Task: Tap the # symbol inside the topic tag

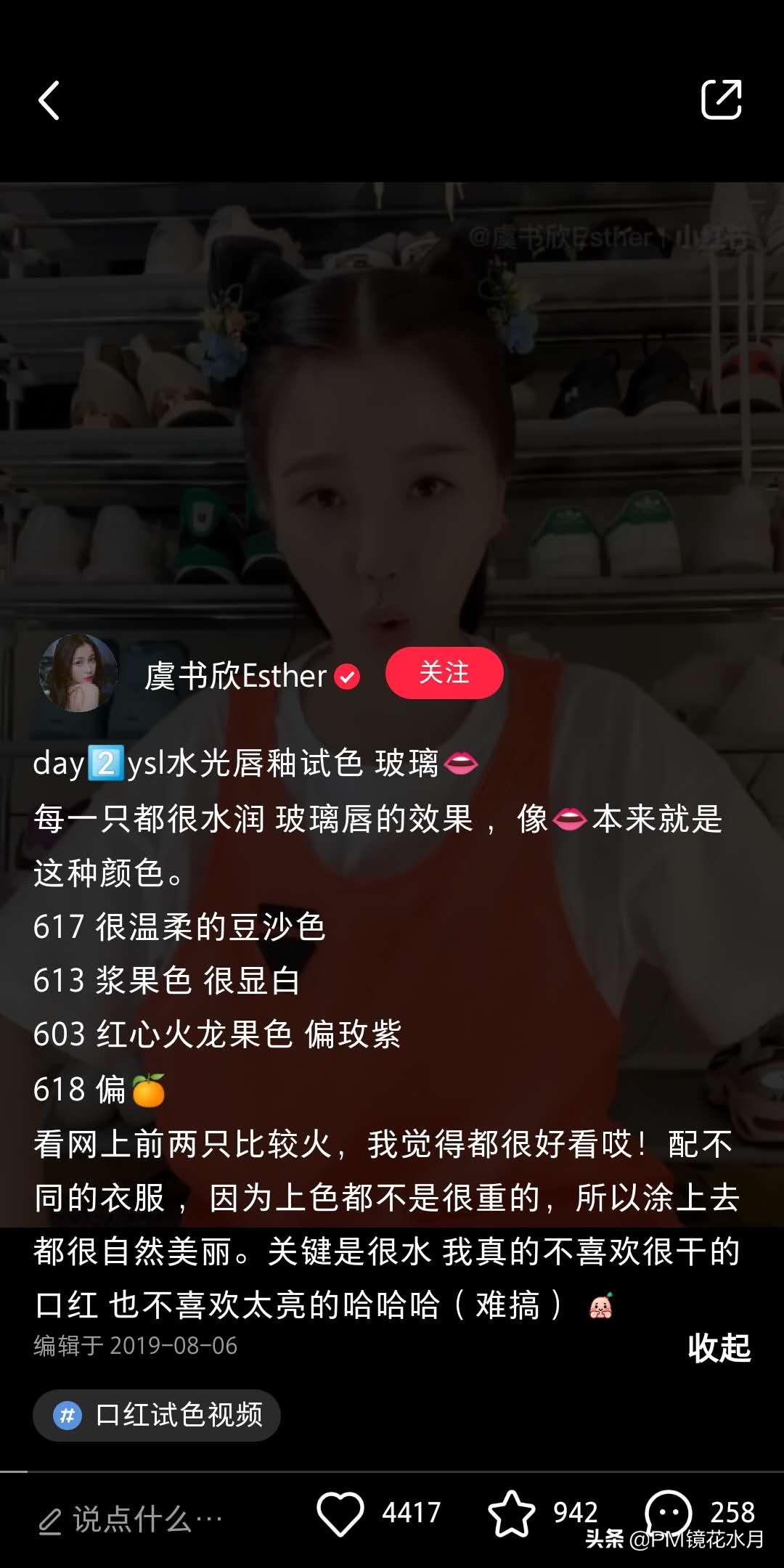Action: [66, 1416]
